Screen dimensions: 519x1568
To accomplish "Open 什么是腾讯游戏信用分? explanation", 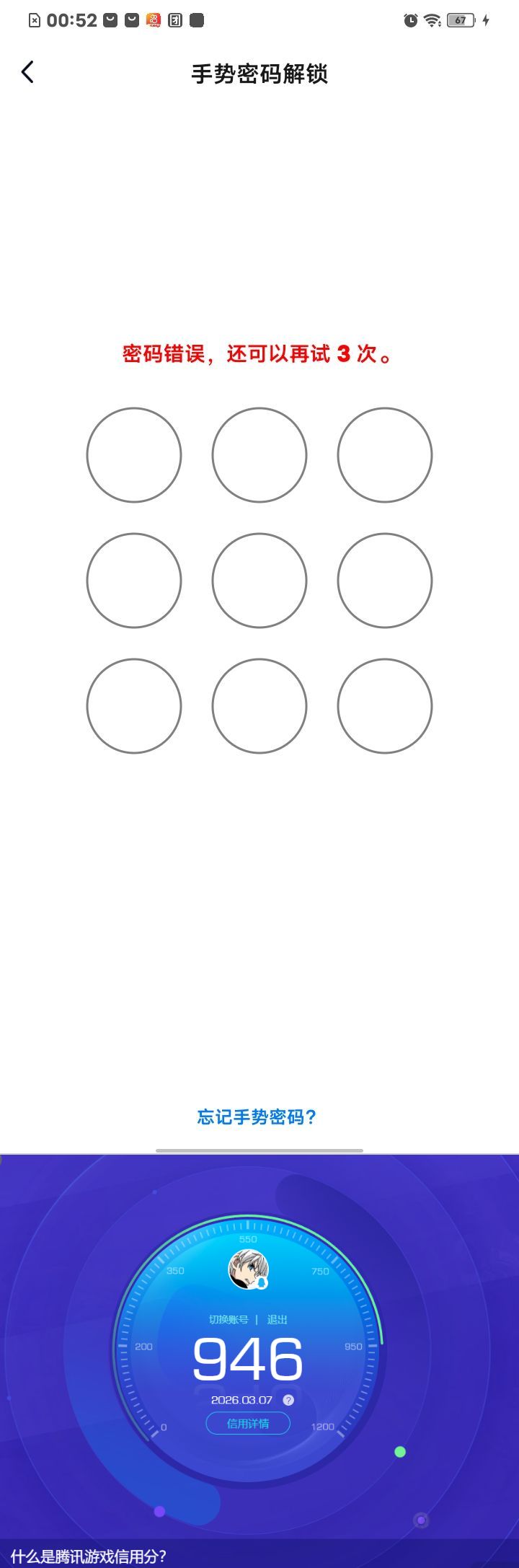I will pyautogui.click(x=89, y=1556).
